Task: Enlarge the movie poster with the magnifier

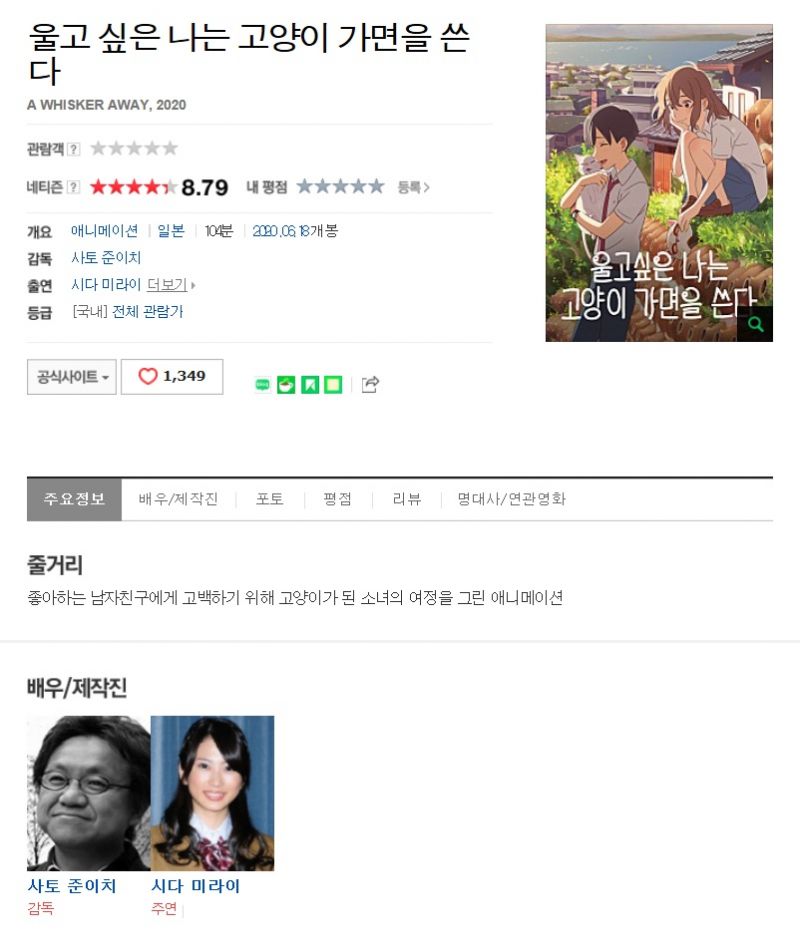Action: (x=755, y=324)
